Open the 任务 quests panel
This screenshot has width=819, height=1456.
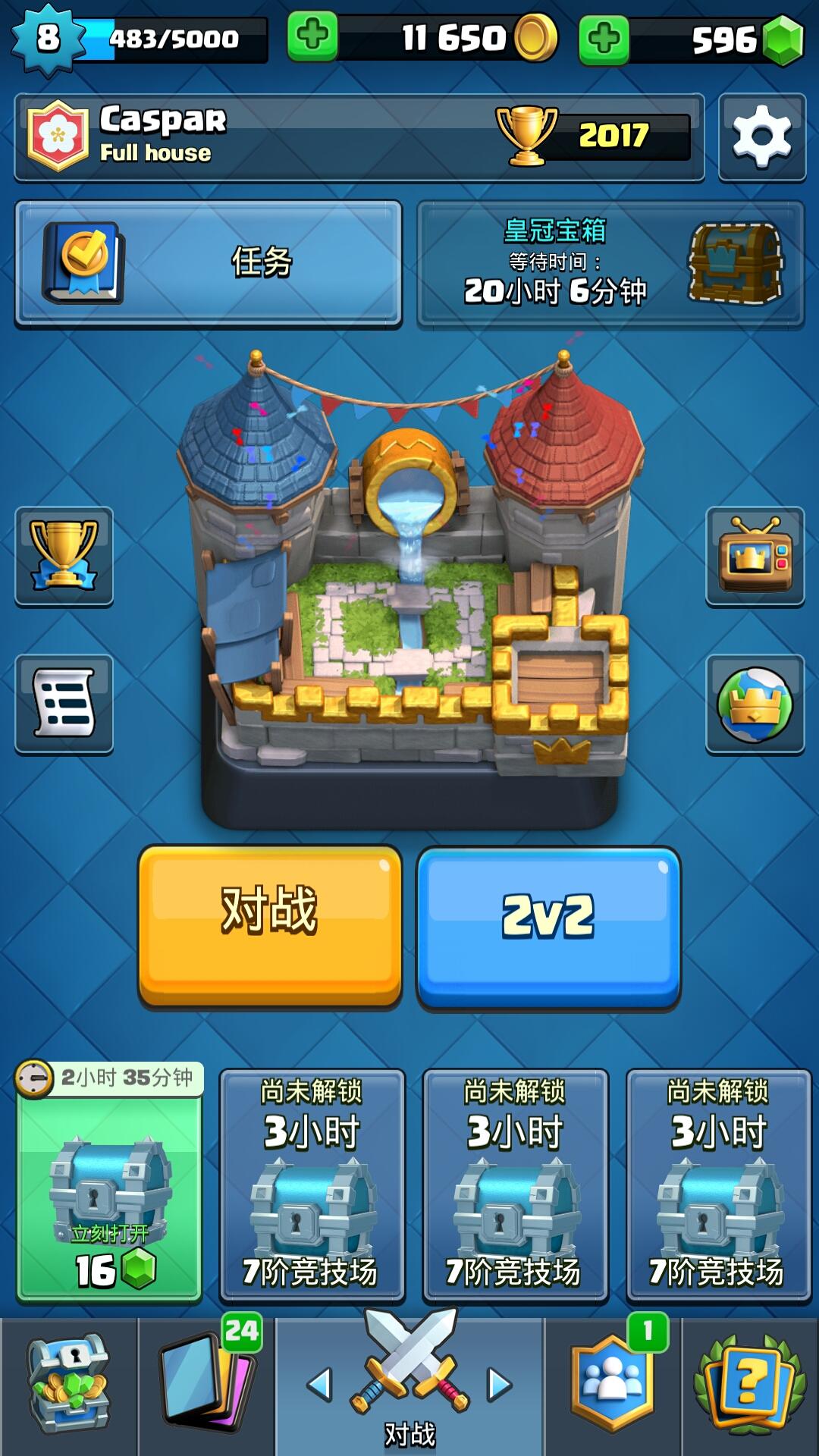pos(209,264)
